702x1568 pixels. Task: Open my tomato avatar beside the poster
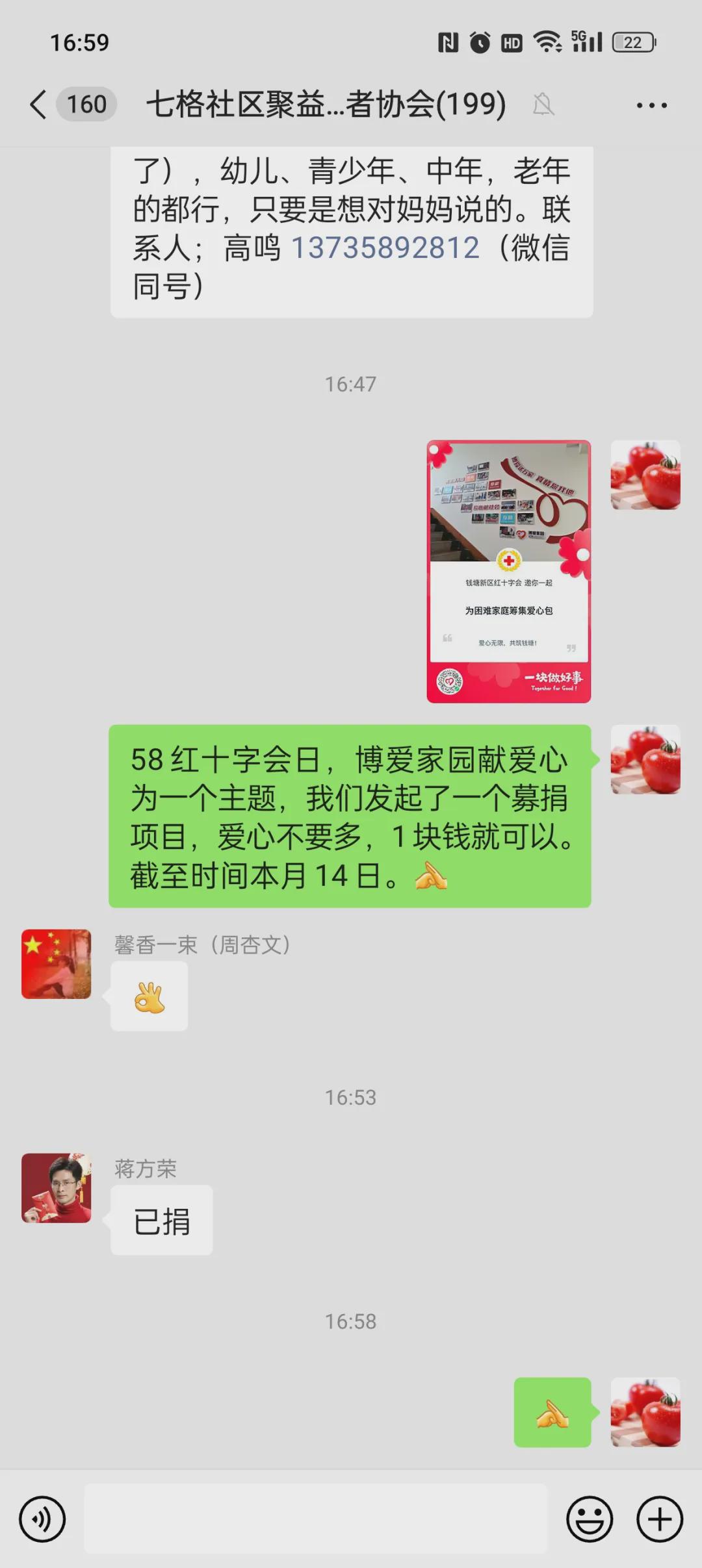pos(645,475)
